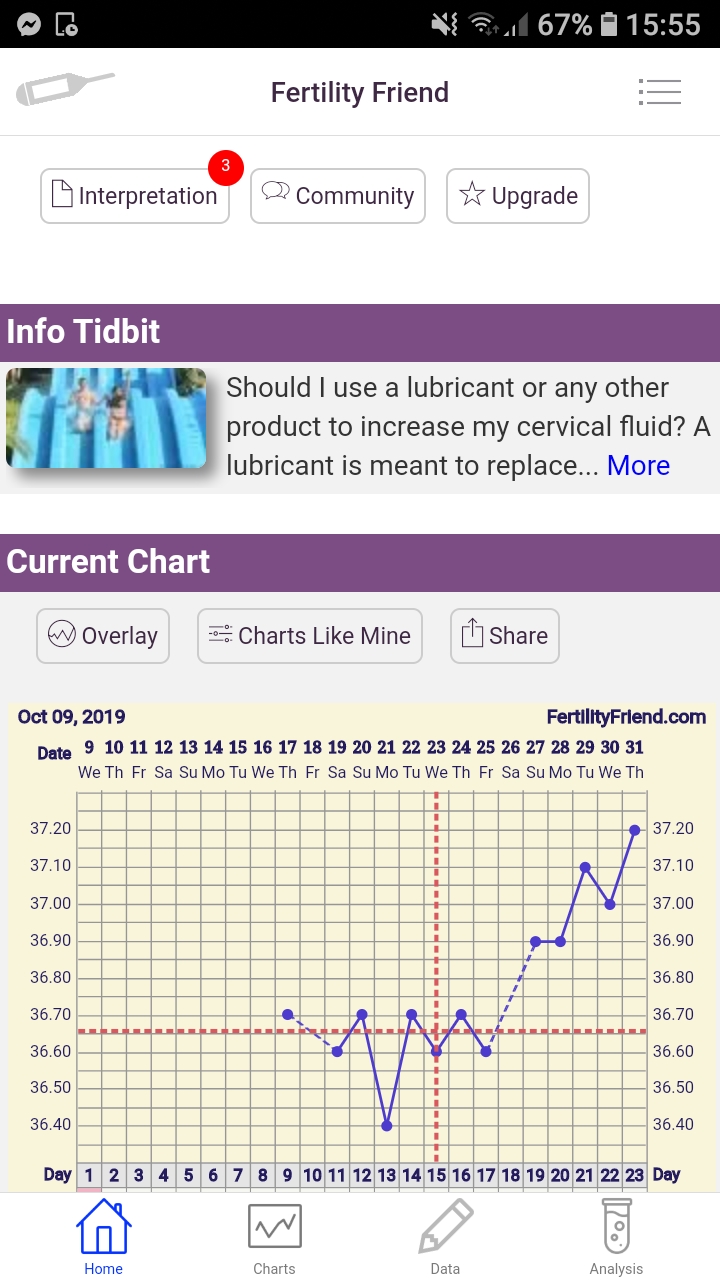Open the hamburger menu
720x1280 pixels.
coord(660,92)
